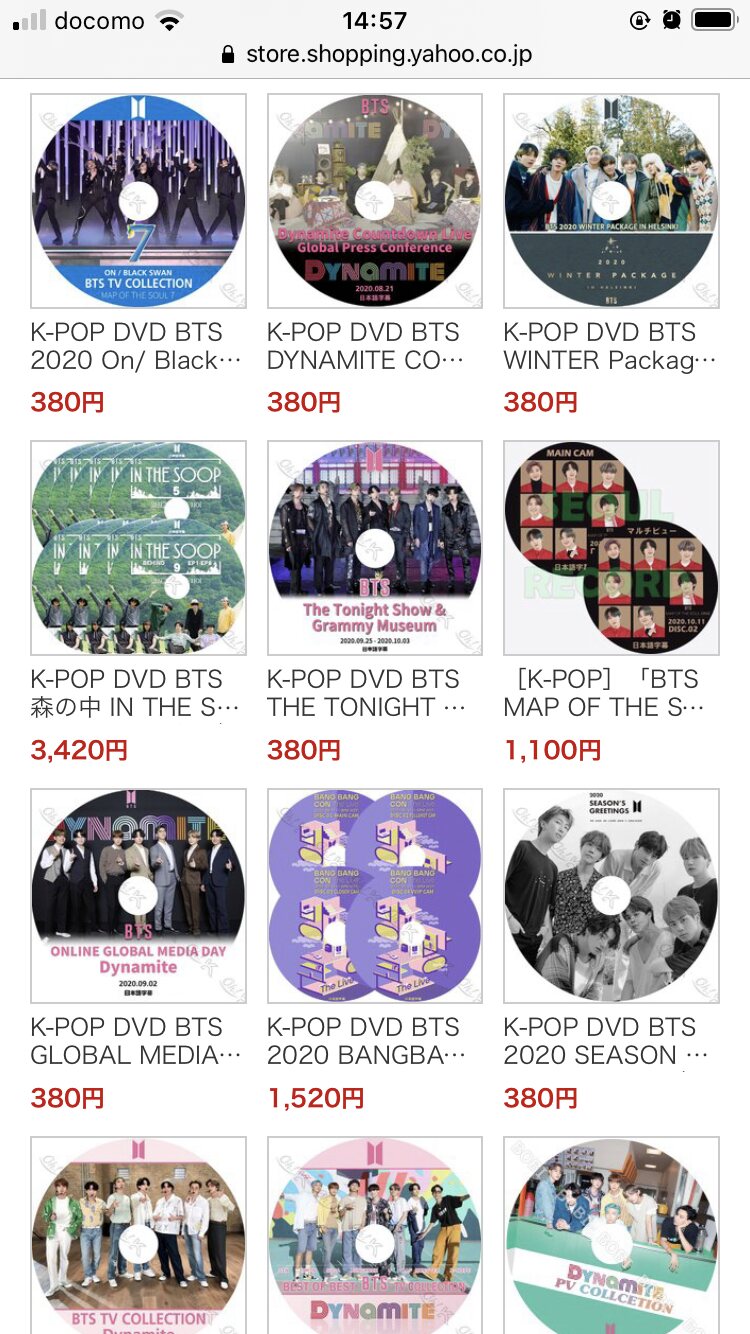750x1334 pixels.
Task: Select the BTS 2020 Bang Bang Con DVD set
Action: click(x=375, y=896)
